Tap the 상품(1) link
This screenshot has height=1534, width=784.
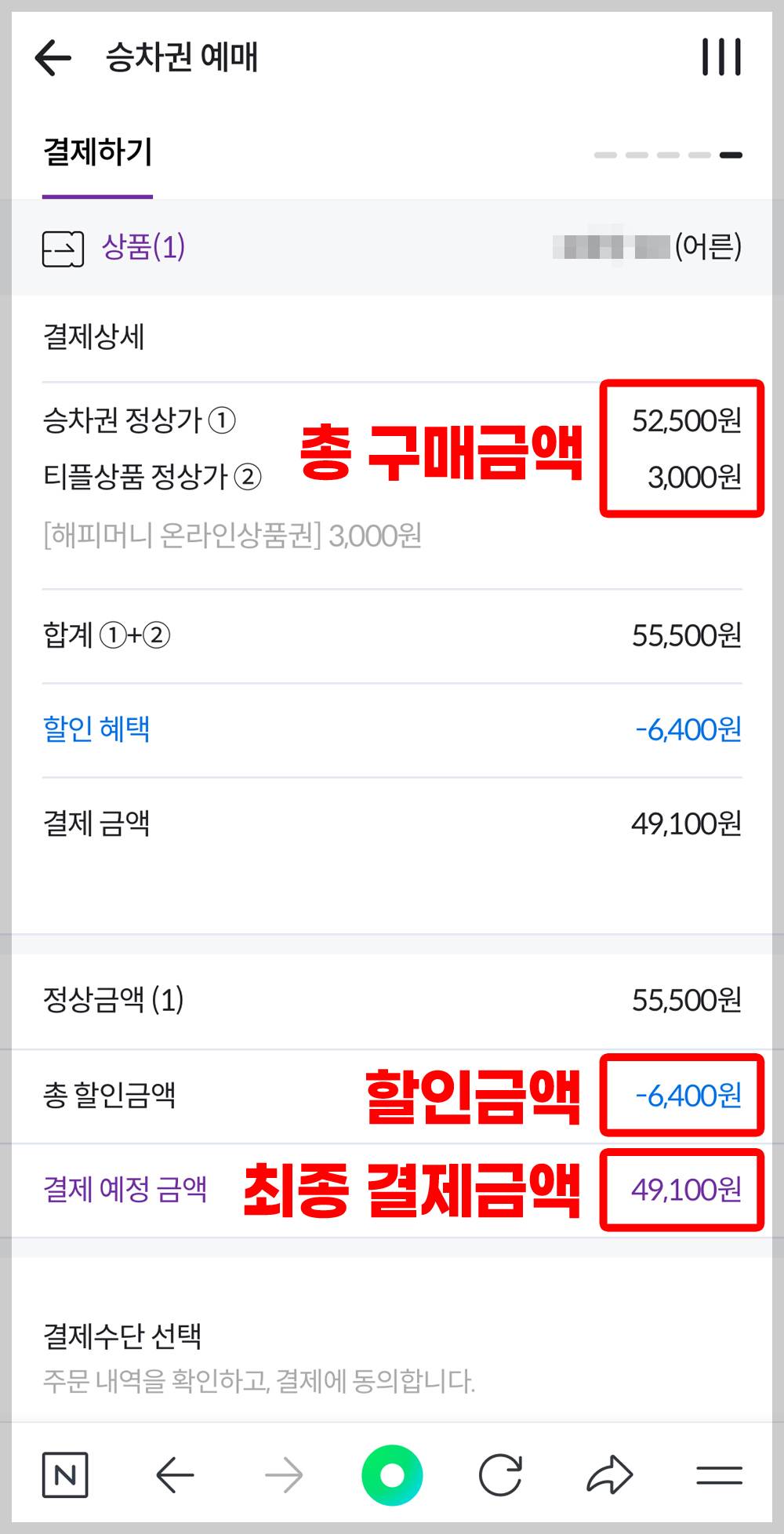coord(143,247)
